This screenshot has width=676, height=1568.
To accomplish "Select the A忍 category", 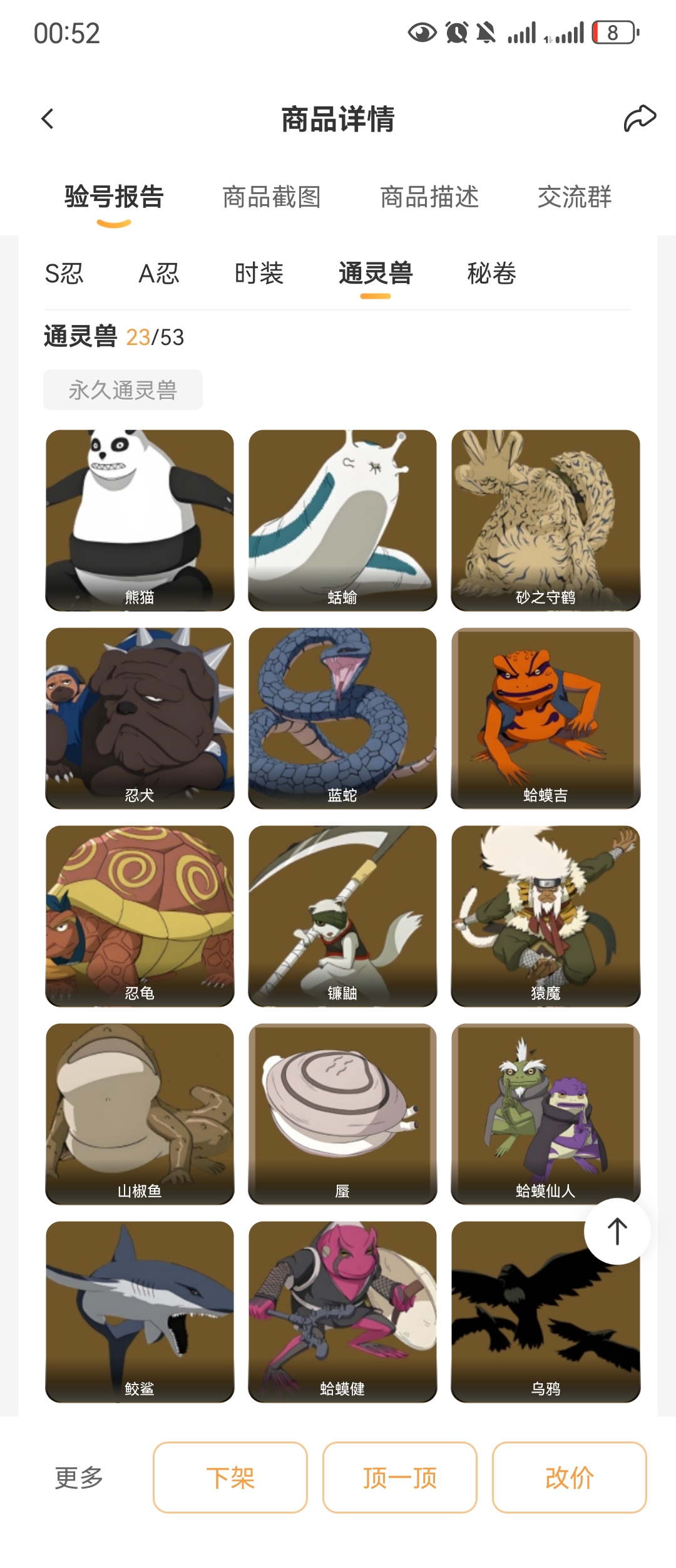I will tap(159, 274).
